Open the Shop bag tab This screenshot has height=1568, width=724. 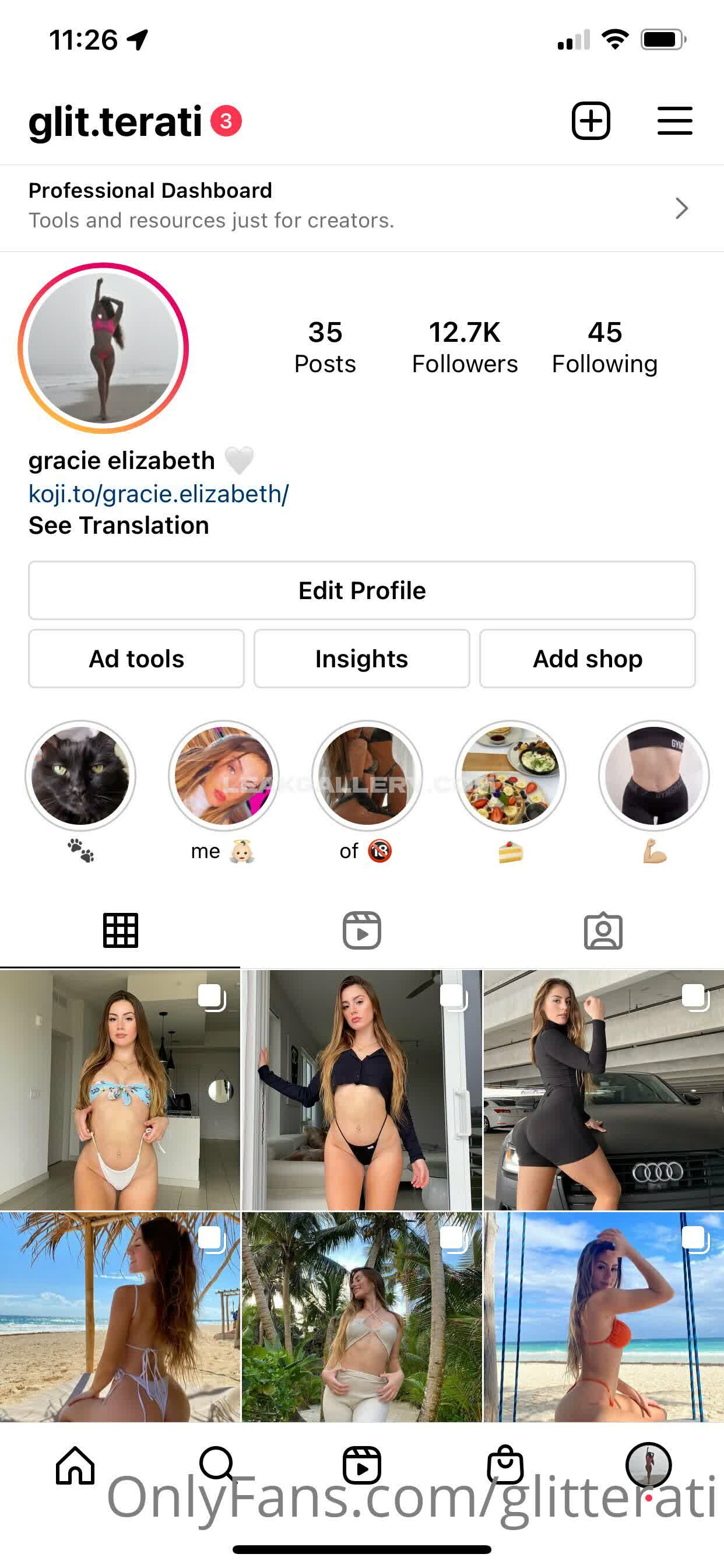coord(505,1465)
